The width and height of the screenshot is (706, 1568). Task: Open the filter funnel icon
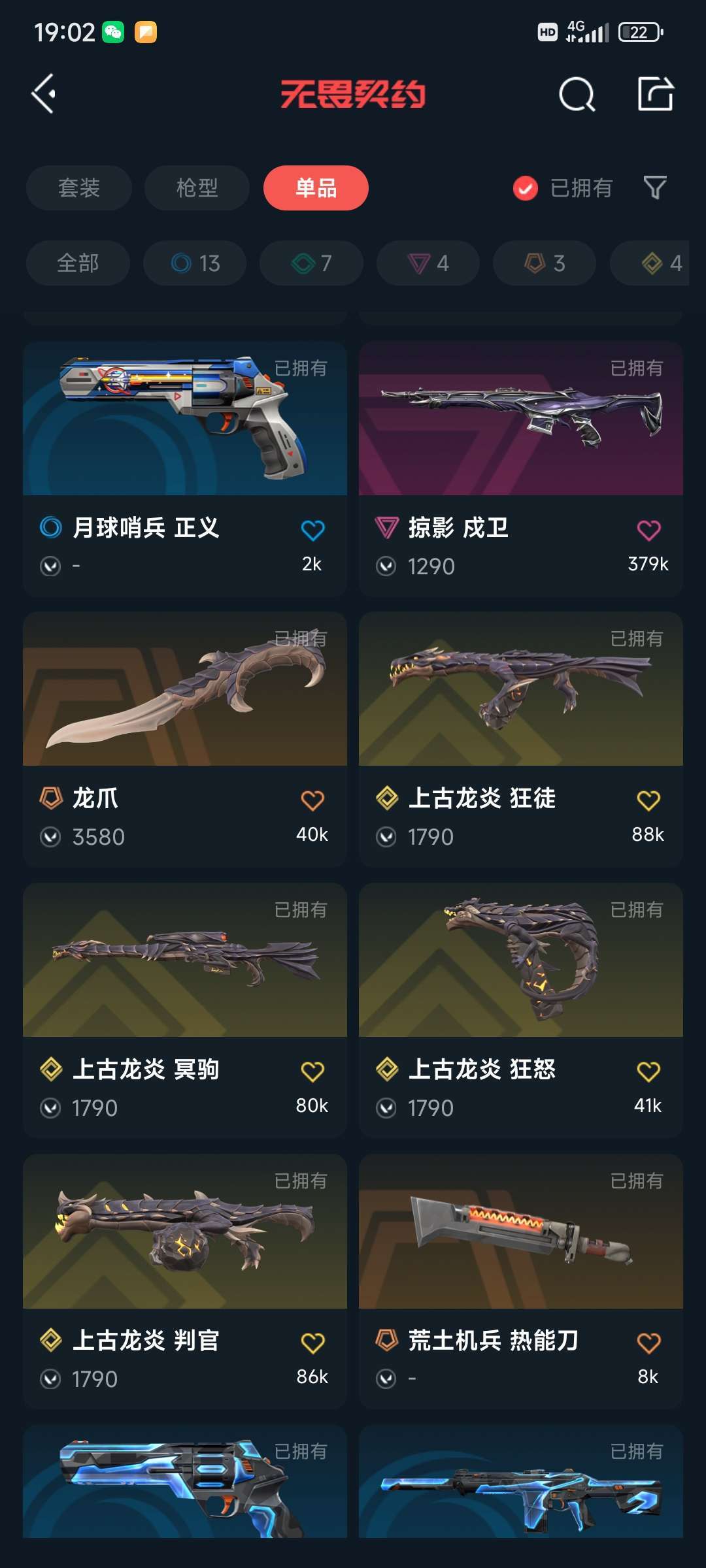(x=655, y=188)
